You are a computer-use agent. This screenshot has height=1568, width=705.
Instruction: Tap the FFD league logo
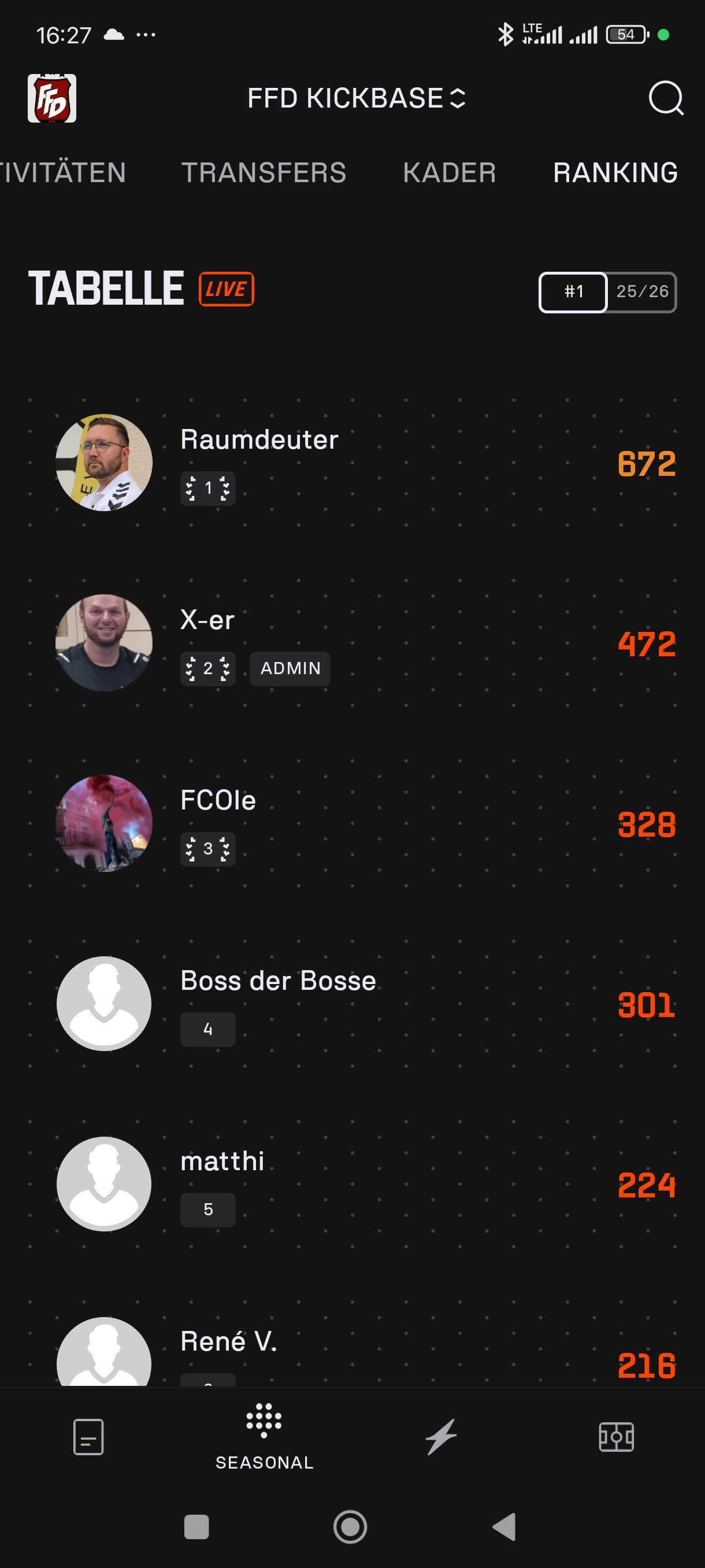(x=51, y=98)
